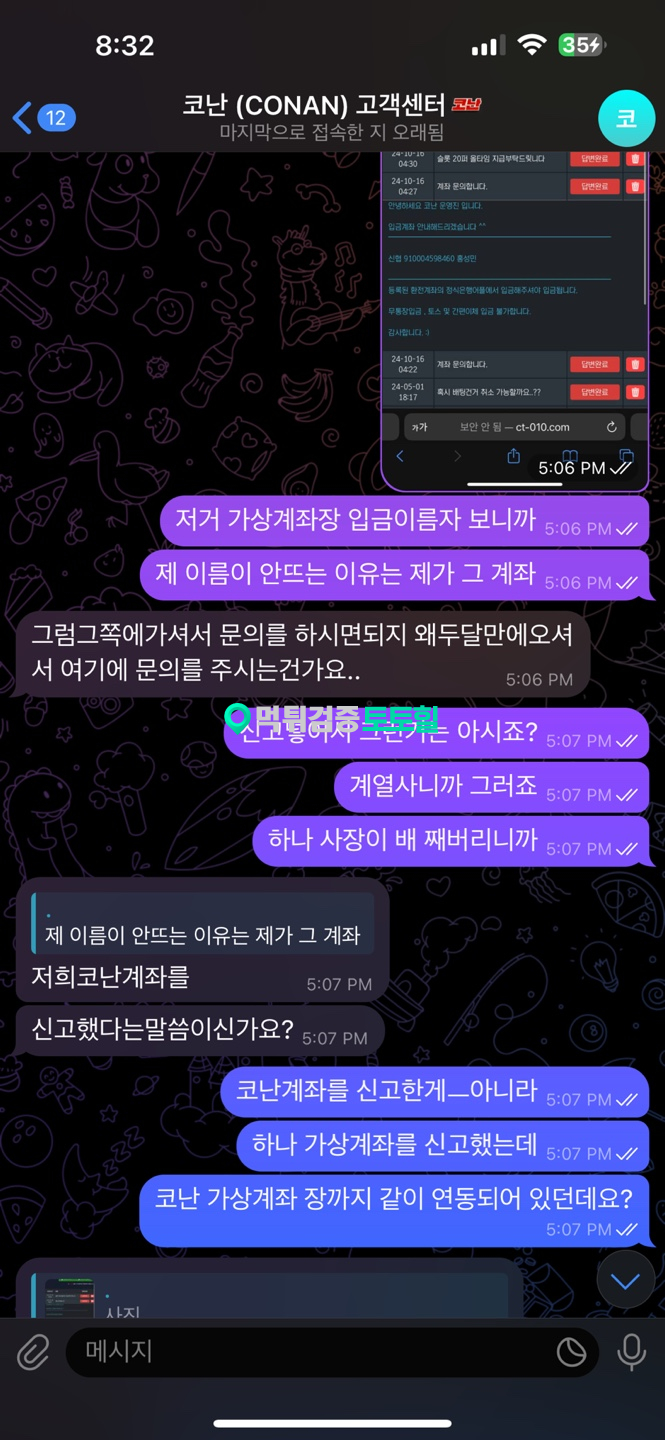Tap the attach file paperclip icon
Screen dimensions: 665x1440
coord(33,1353)
